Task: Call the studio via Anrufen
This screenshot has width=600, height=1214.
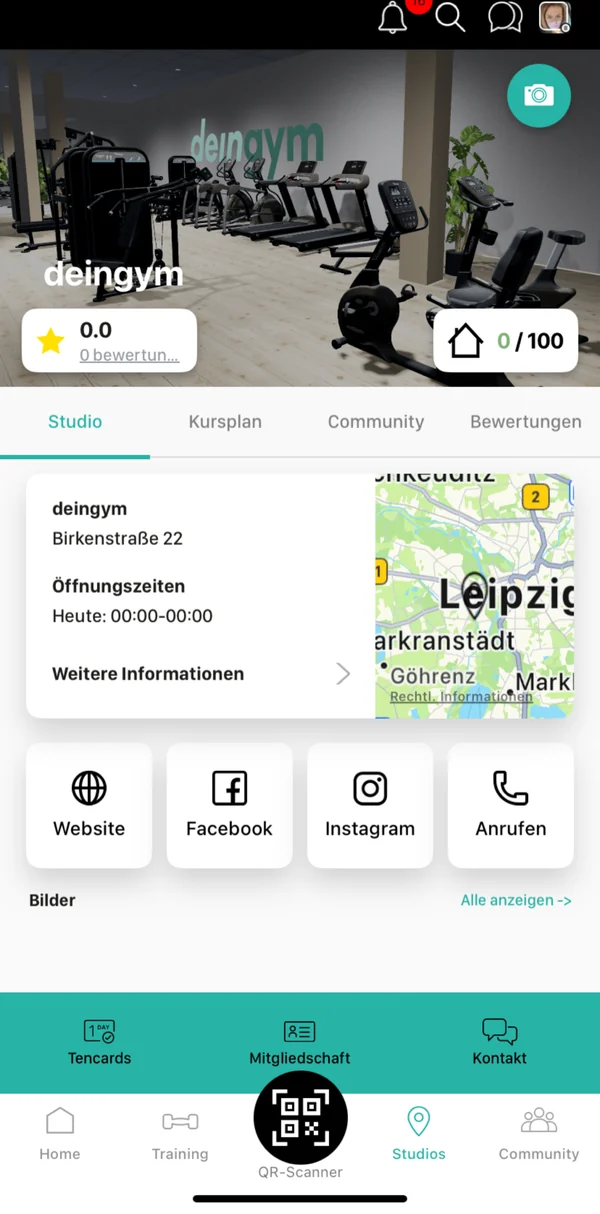Action: (x=511, y=805)
